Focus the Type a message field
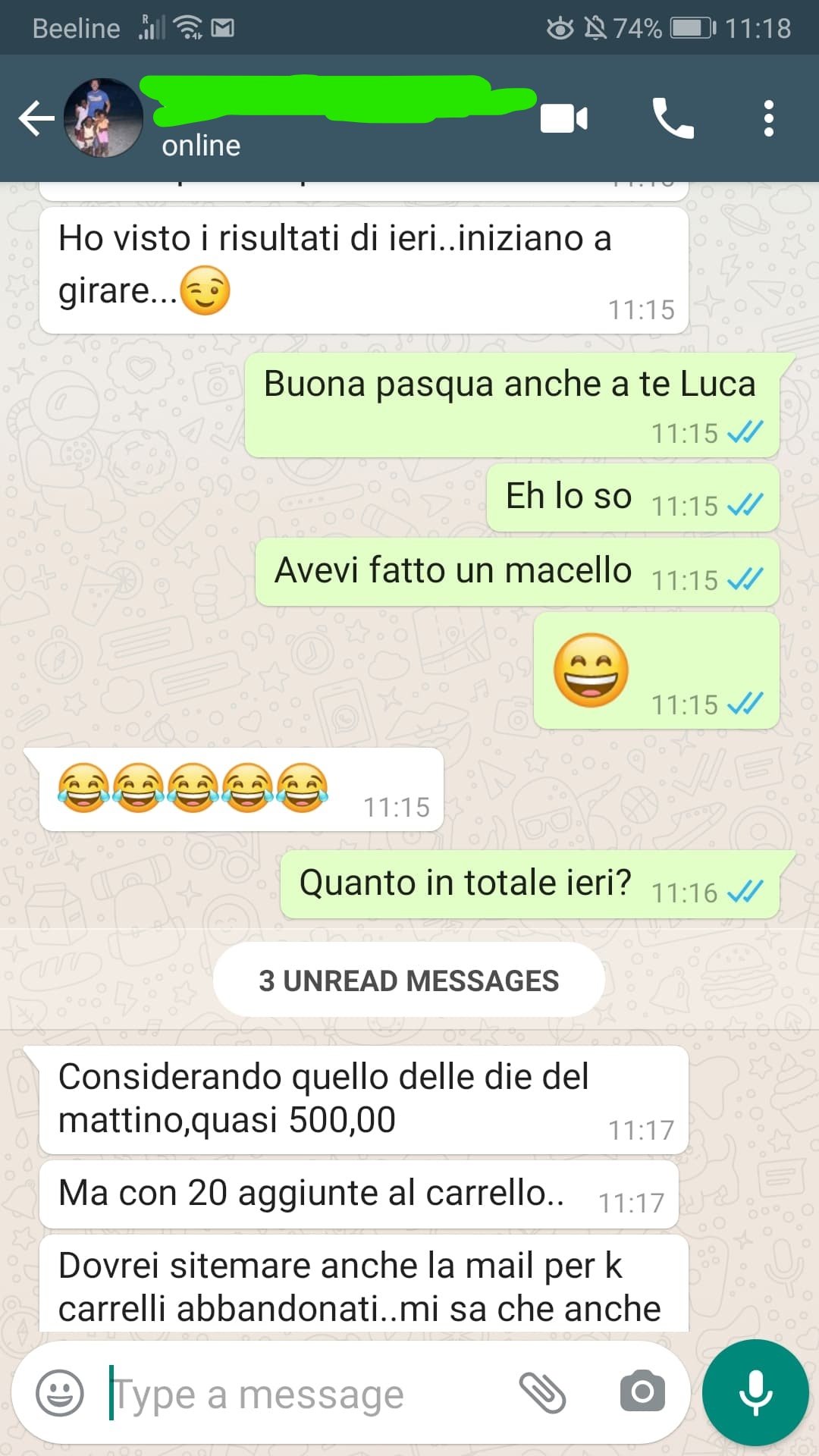 [303, 1394]
